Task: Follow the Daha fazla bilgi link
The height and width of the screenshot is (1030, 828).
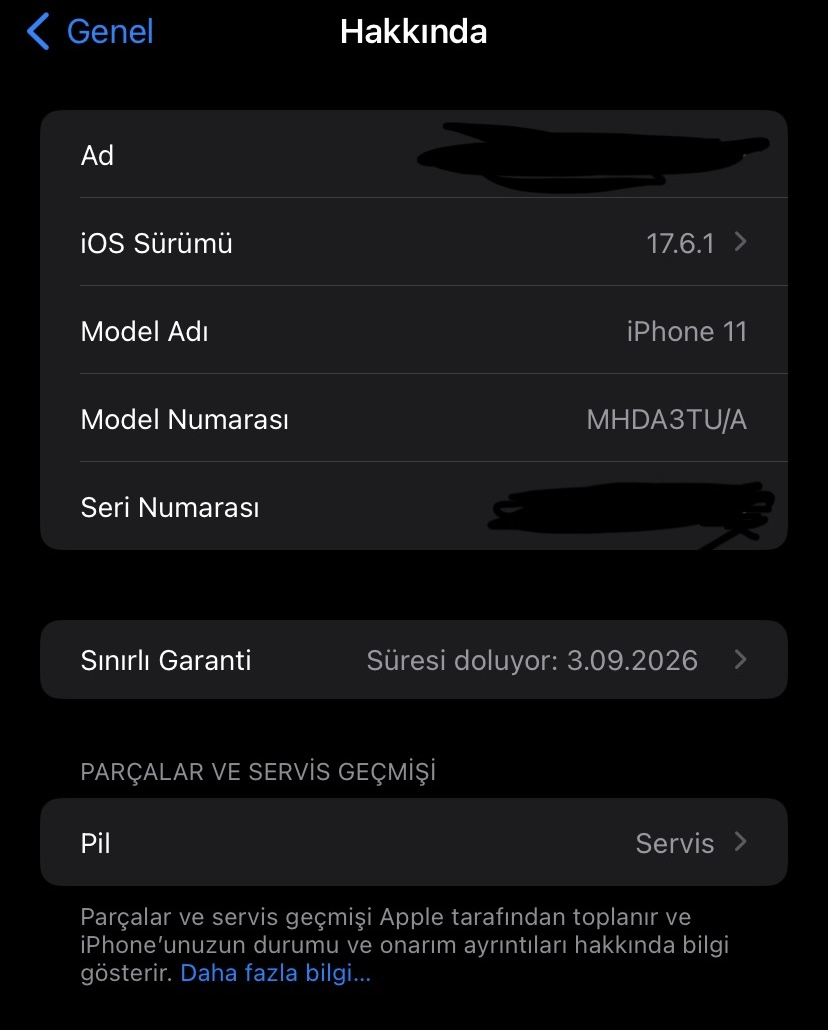Action: (x=275, y=973)
